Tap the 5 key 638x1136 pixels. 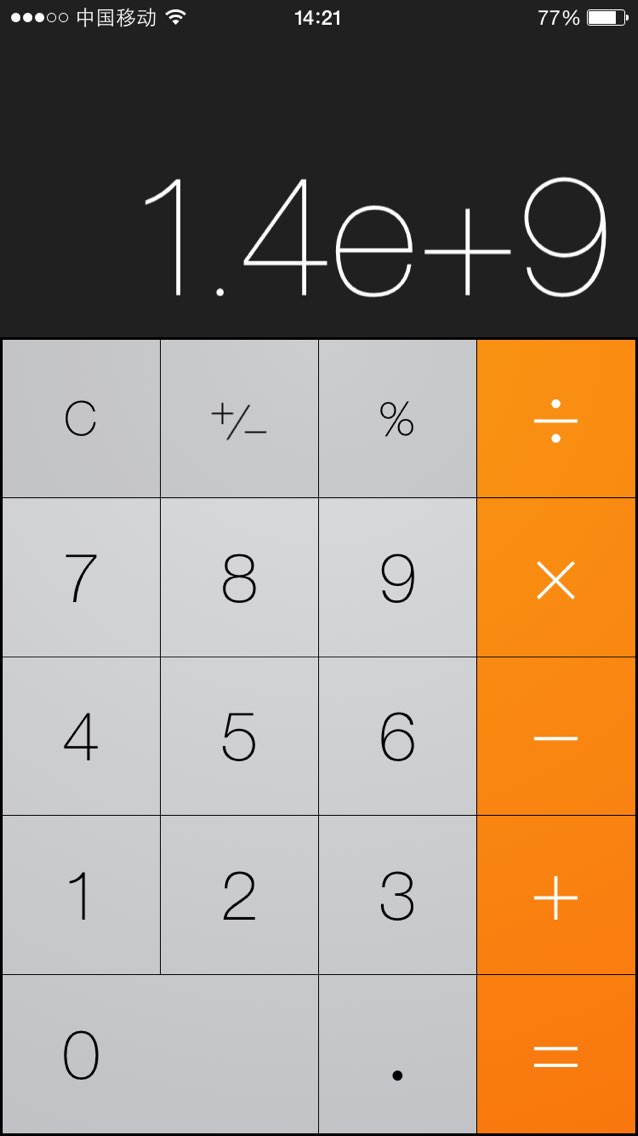pos(239,736)
